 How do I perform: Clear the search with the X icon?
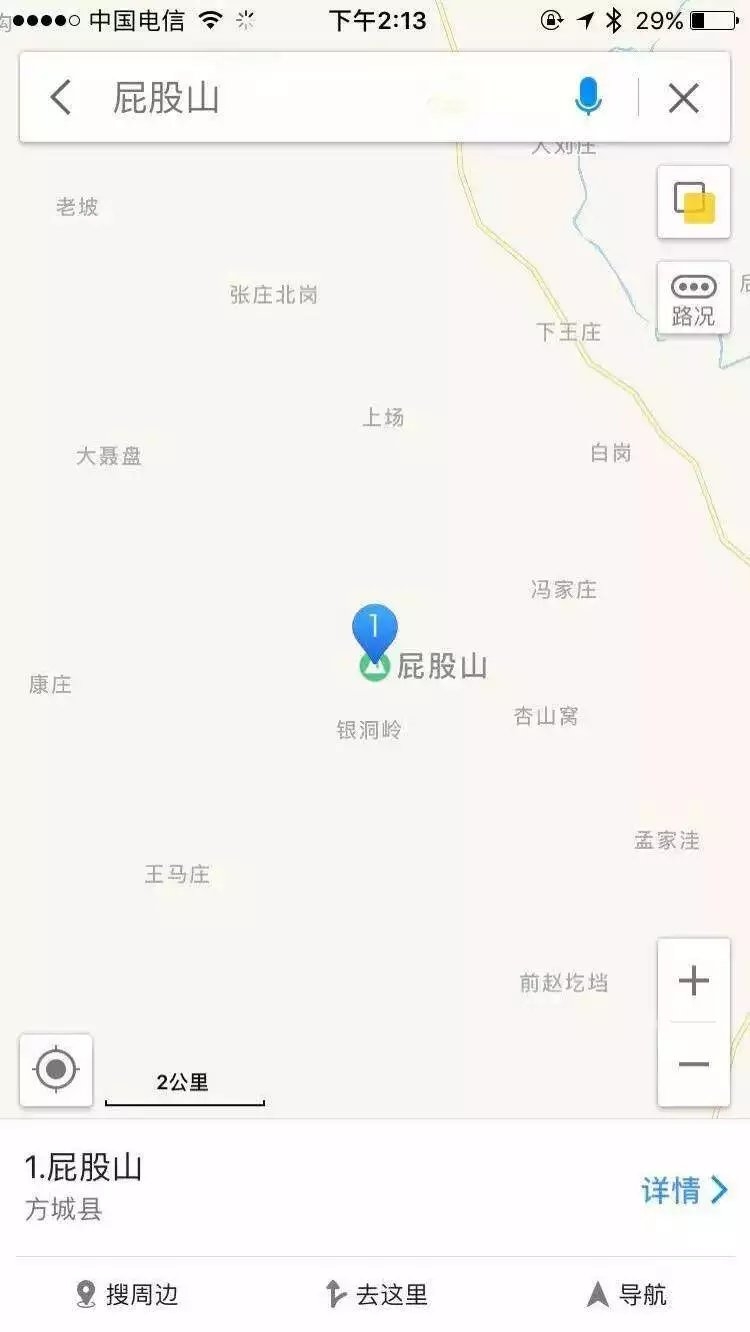click(x=684, y=98)
